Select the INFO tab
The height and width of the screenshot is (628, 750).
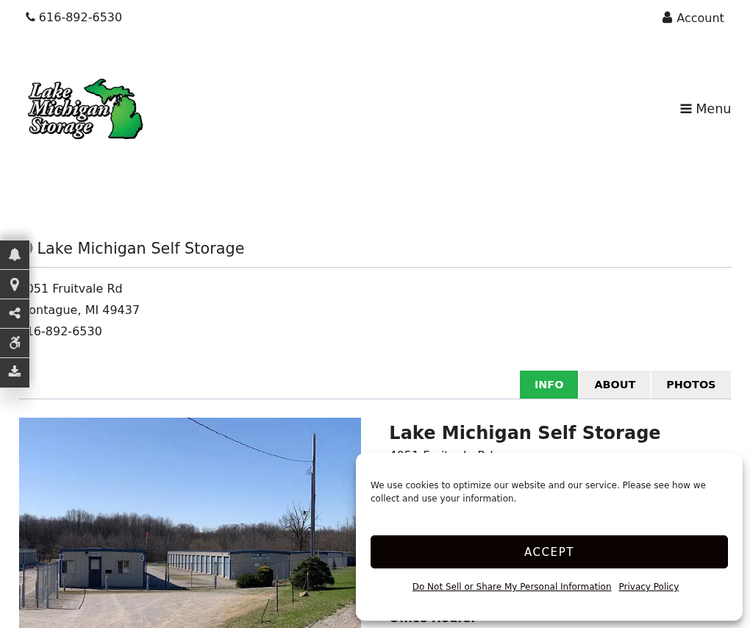click(x=549, y=385)
